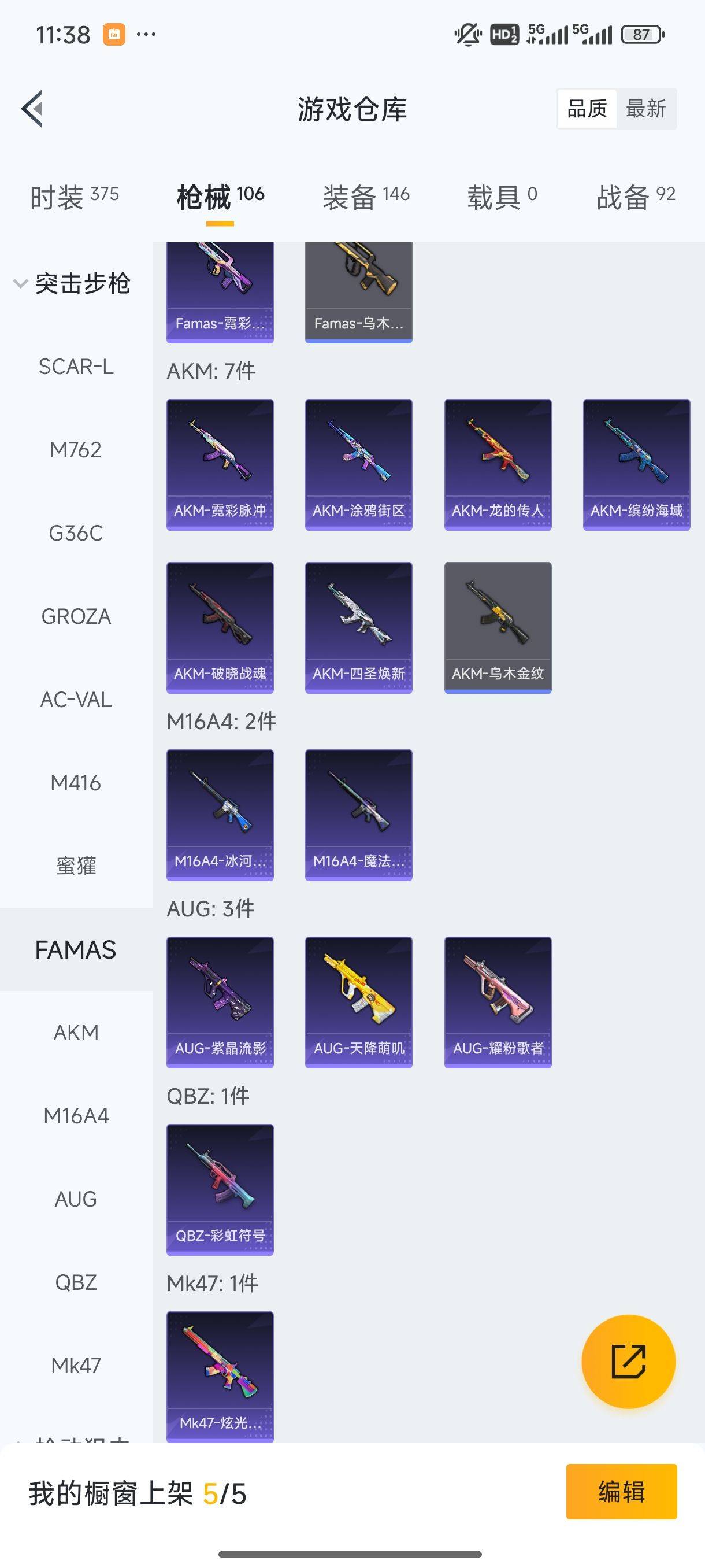Open the AKM-乌木金纹 skin
Viewport: 705px width, 1568px height.
point(498,627)
